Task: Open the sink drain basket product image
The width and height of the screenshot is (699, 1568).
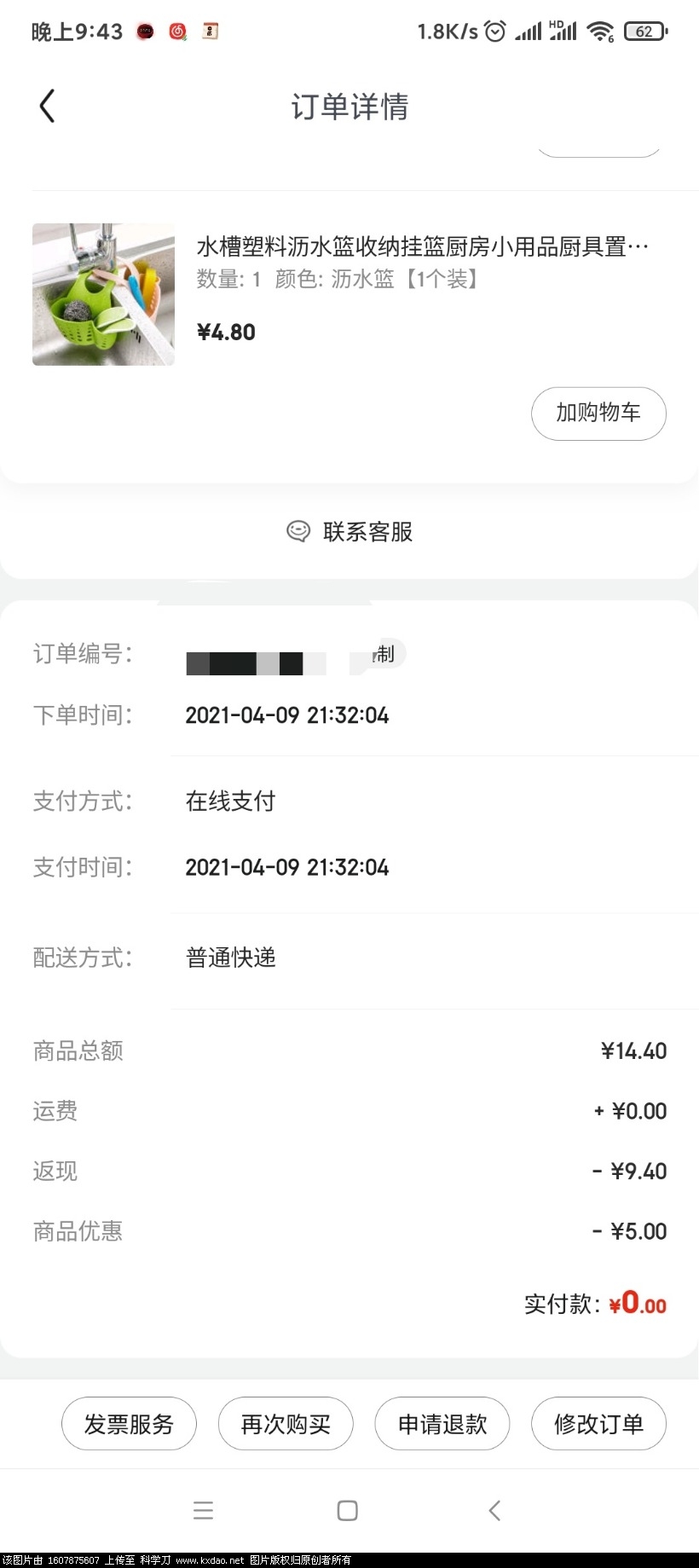Action: [103, 294]
